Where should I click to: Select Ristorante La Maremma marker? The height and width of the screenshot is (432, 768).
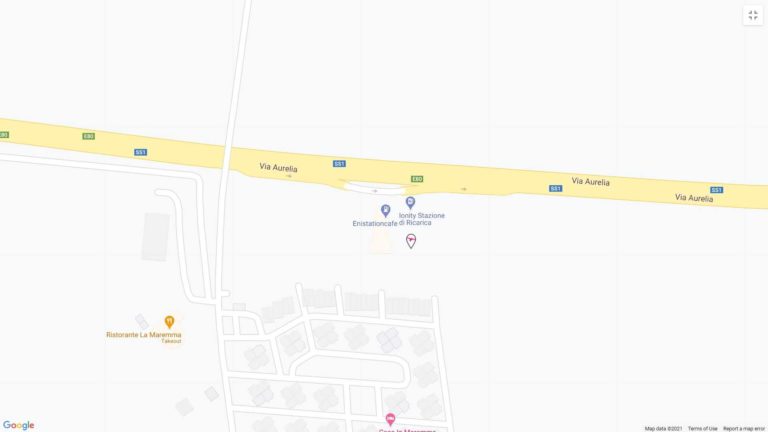point(169,322)
